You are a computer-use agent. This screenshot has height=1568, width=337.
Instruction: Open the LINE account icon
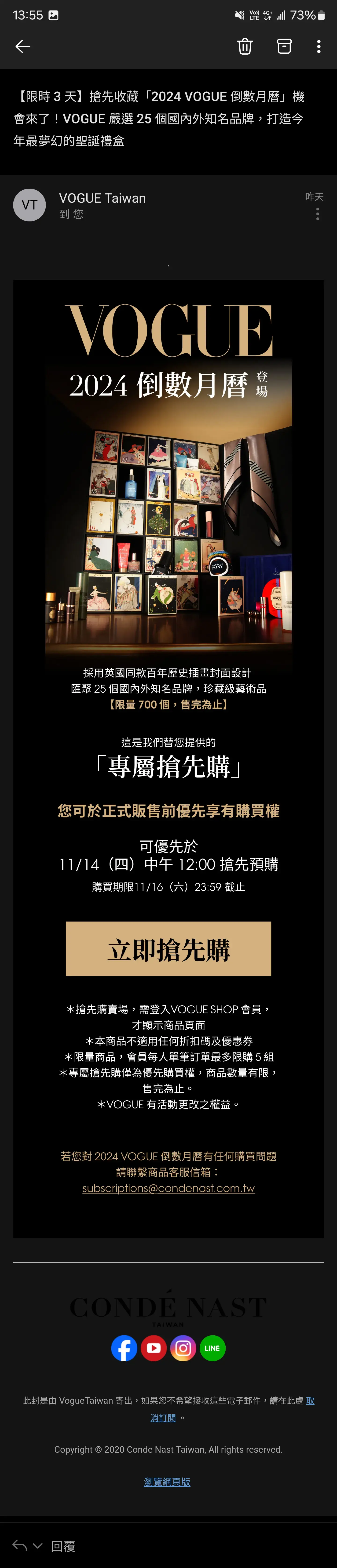point(212,1348)
